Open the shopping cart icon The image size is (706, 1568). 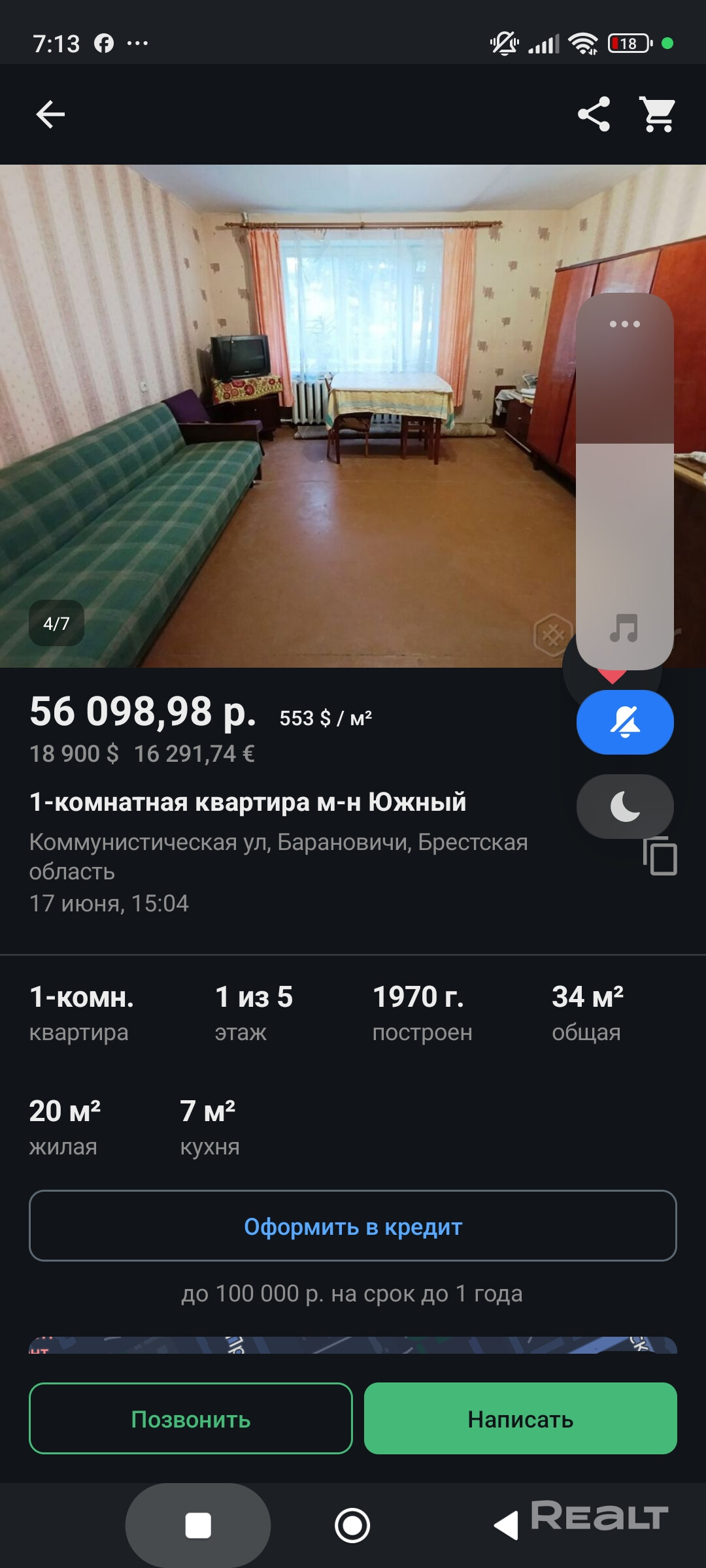click(658, 115)
